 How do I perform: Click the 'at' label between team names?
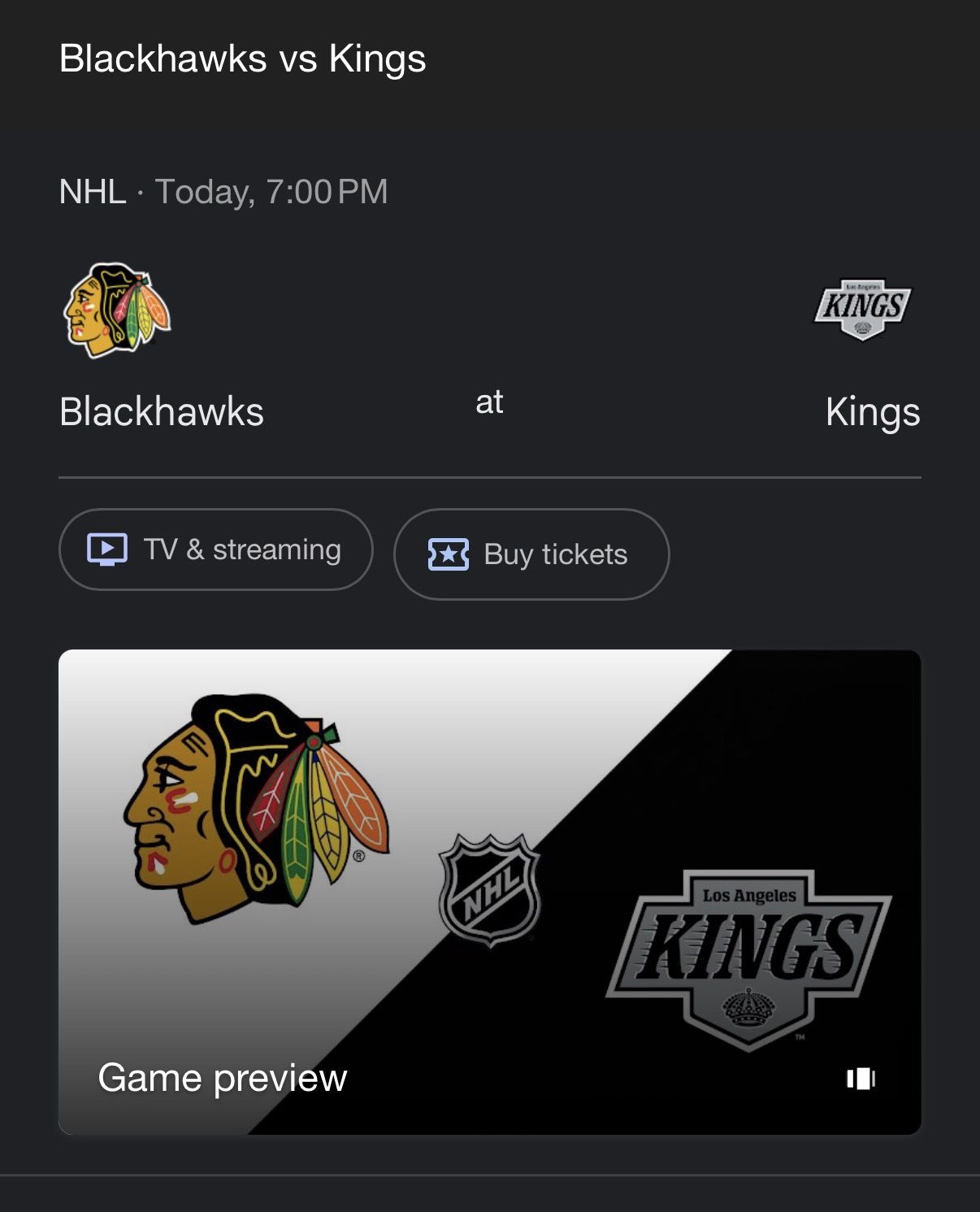[x=489, y=402]
